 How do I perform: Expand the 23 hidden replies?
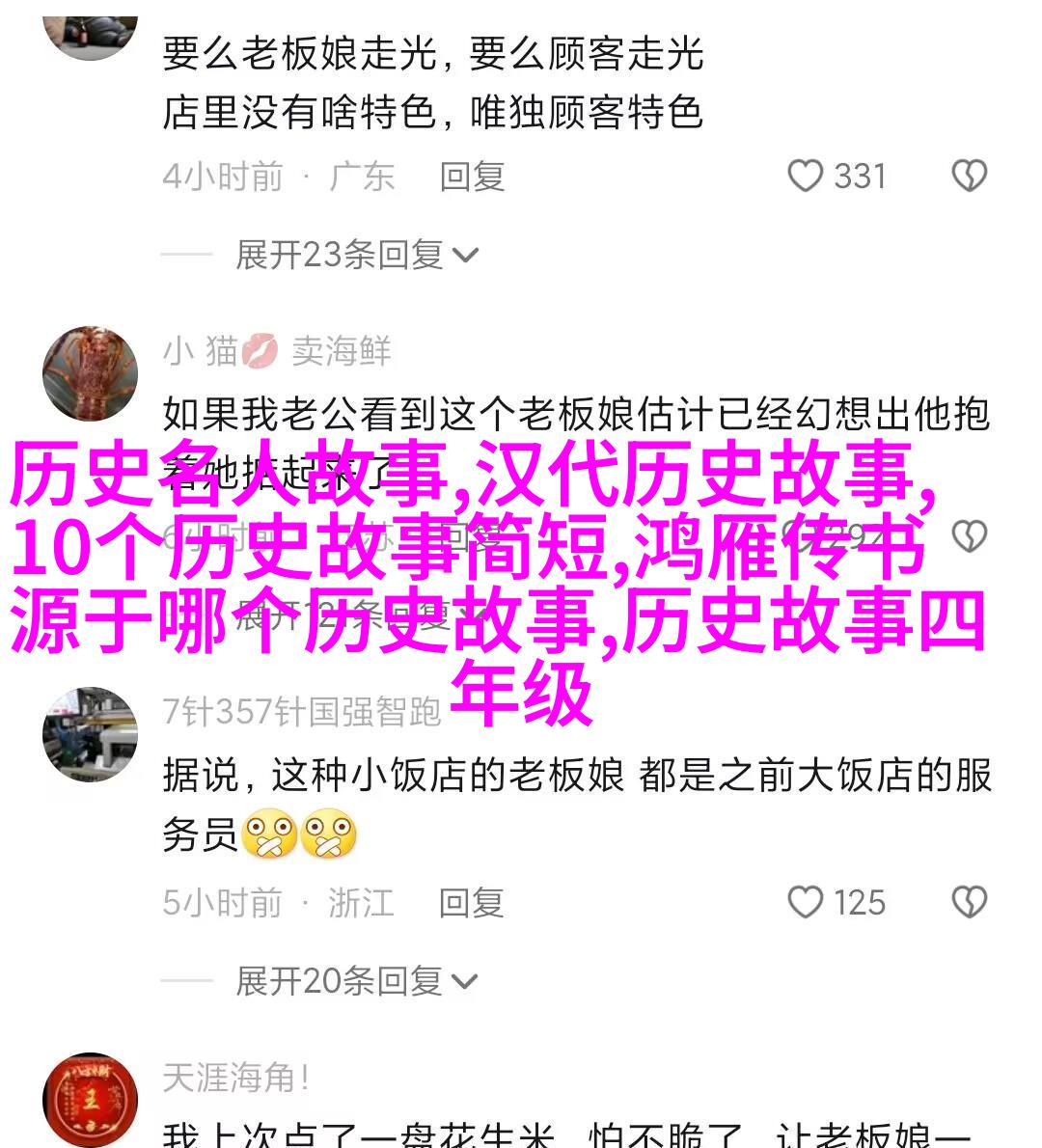[x=356, y=255]
